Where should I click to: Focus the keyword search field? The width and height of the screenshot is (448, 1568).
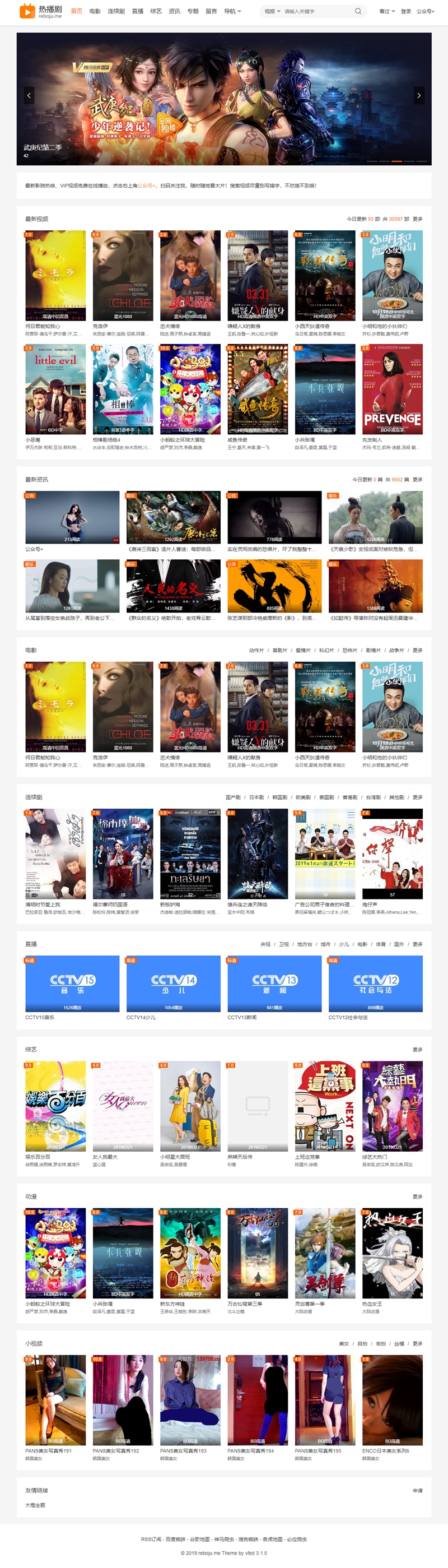coord(316,11)
